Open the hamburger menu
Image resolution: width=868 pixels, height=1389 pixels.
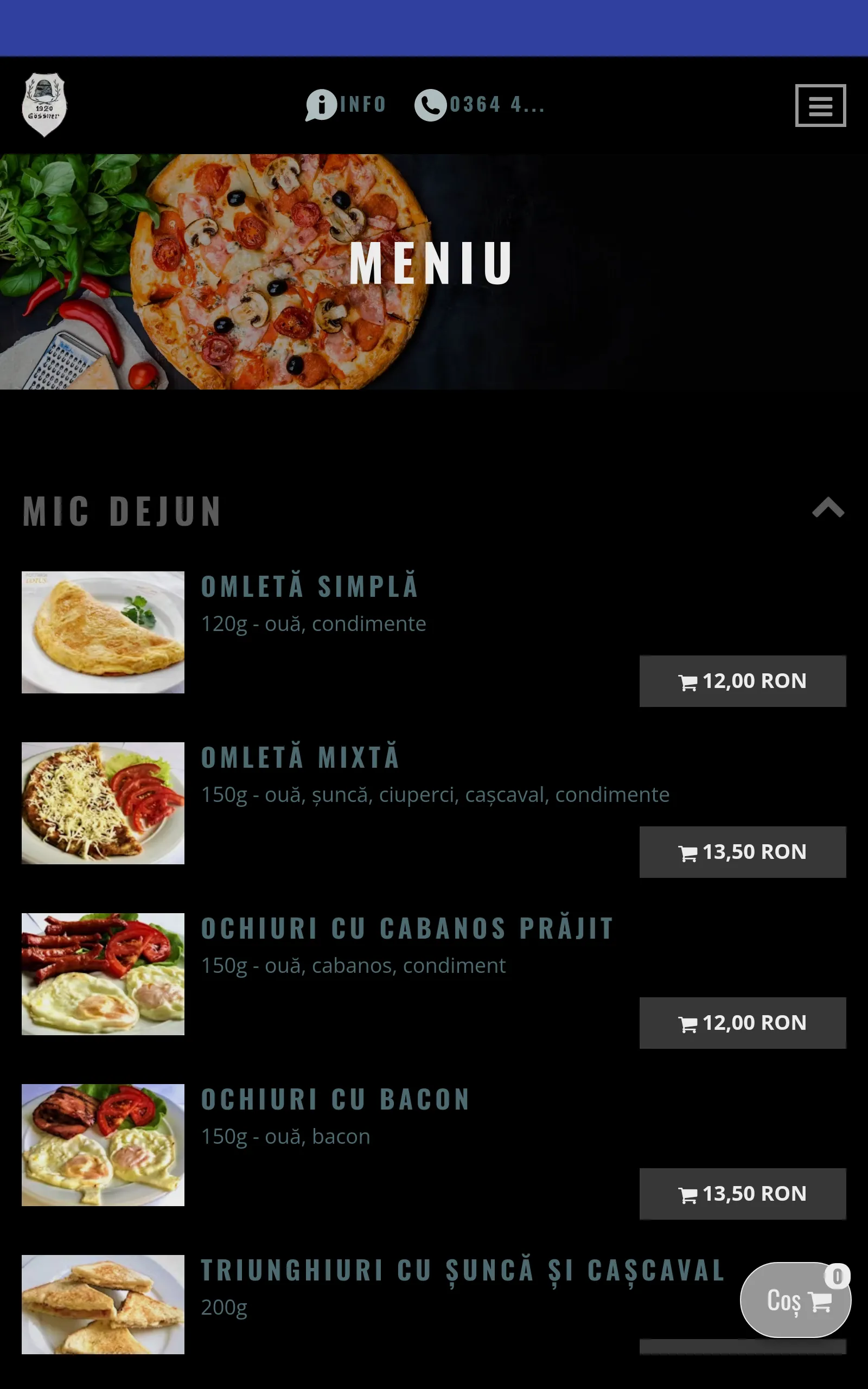820,106
